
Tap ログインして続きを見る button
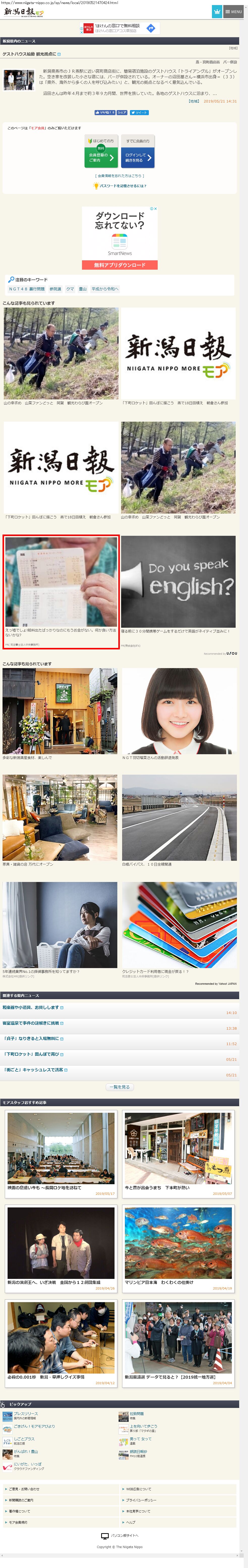[x=137, y=157]
